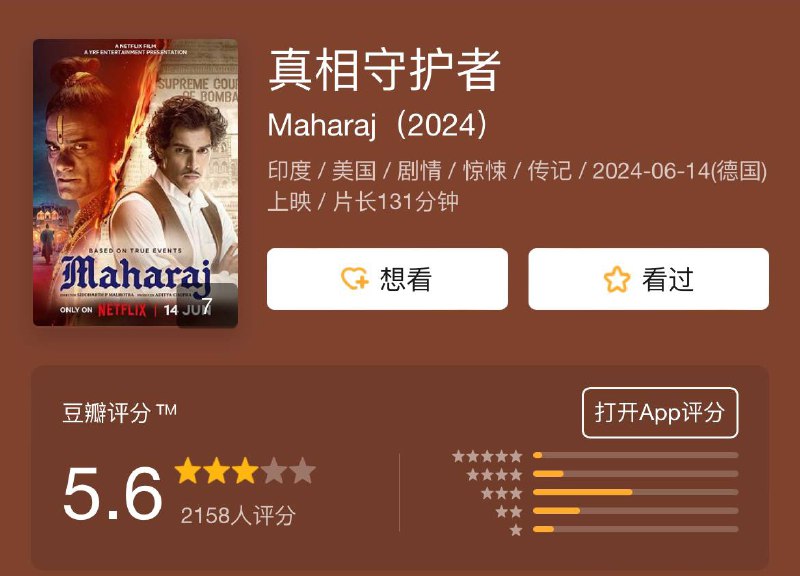The width and height of the screenshot is (800, 576).
Task: Mark the movie as 想看 (want to watch)
Action: tap(387, 279)
